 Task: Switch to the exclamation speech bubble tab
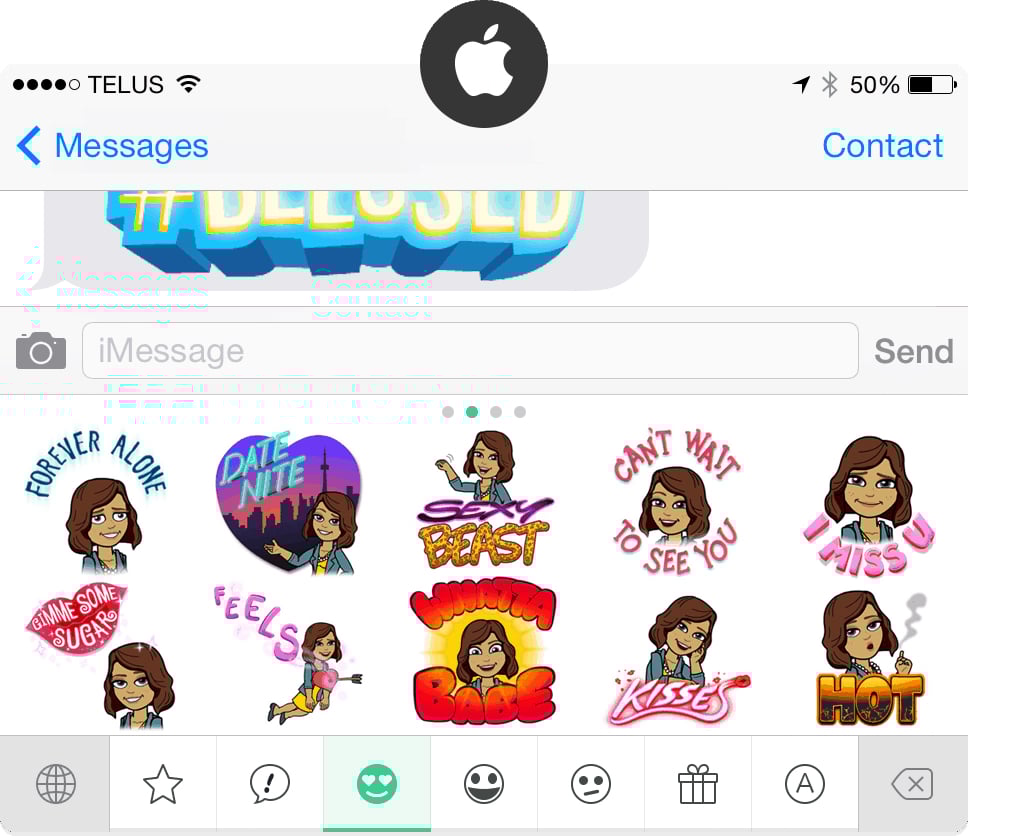[270, 784]
